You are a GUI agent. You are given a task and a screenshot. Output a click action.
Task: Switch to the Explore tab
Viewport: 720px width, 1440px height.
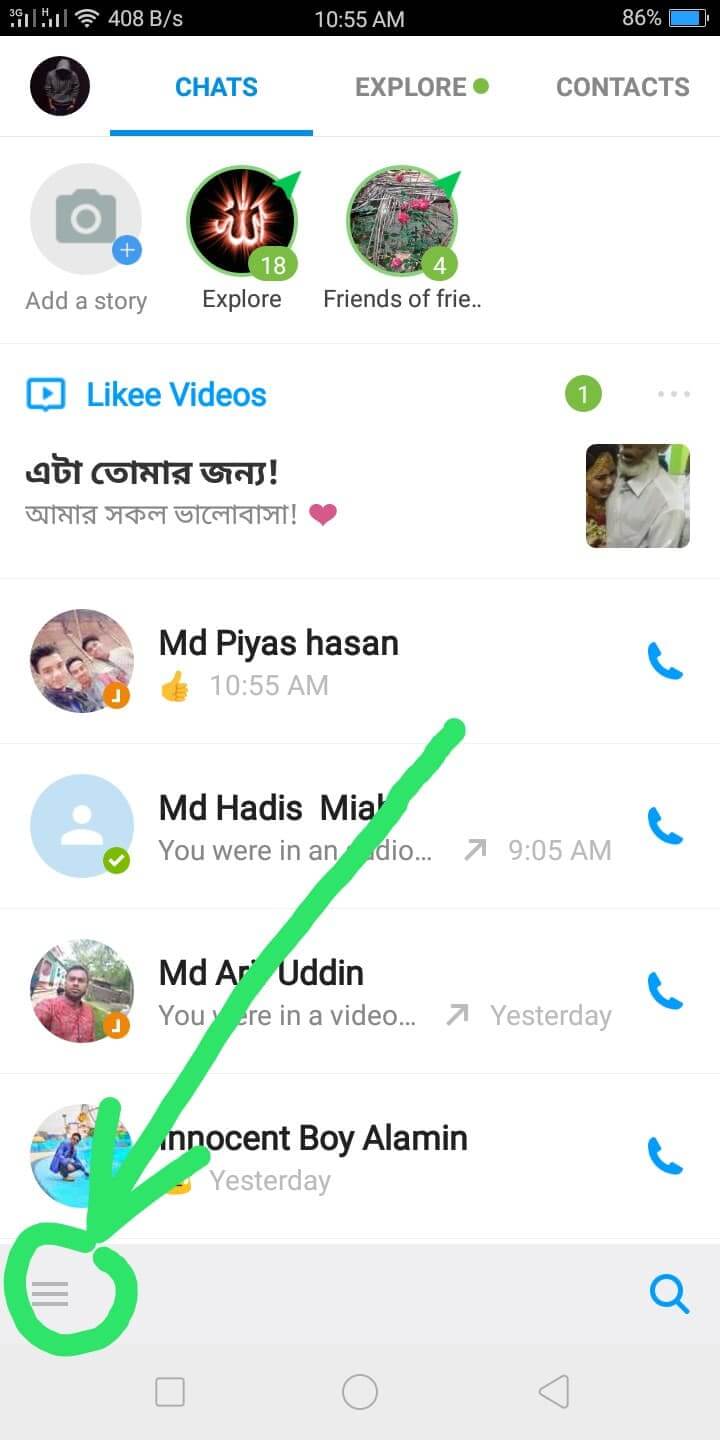(421, 87)
